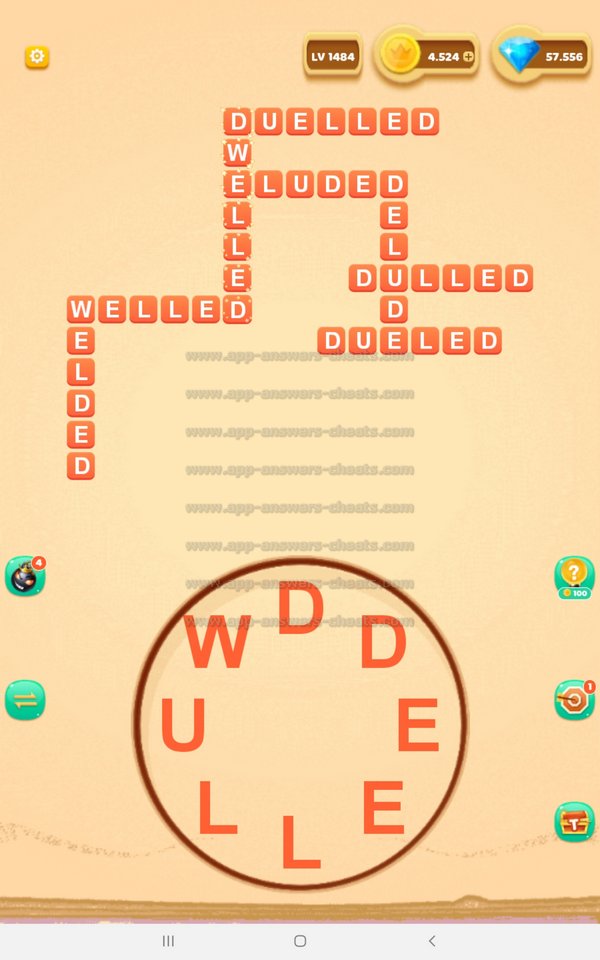Screen dimensions: 600x960
Task: Select letter W in the wheel
Action: click(217, 645)
